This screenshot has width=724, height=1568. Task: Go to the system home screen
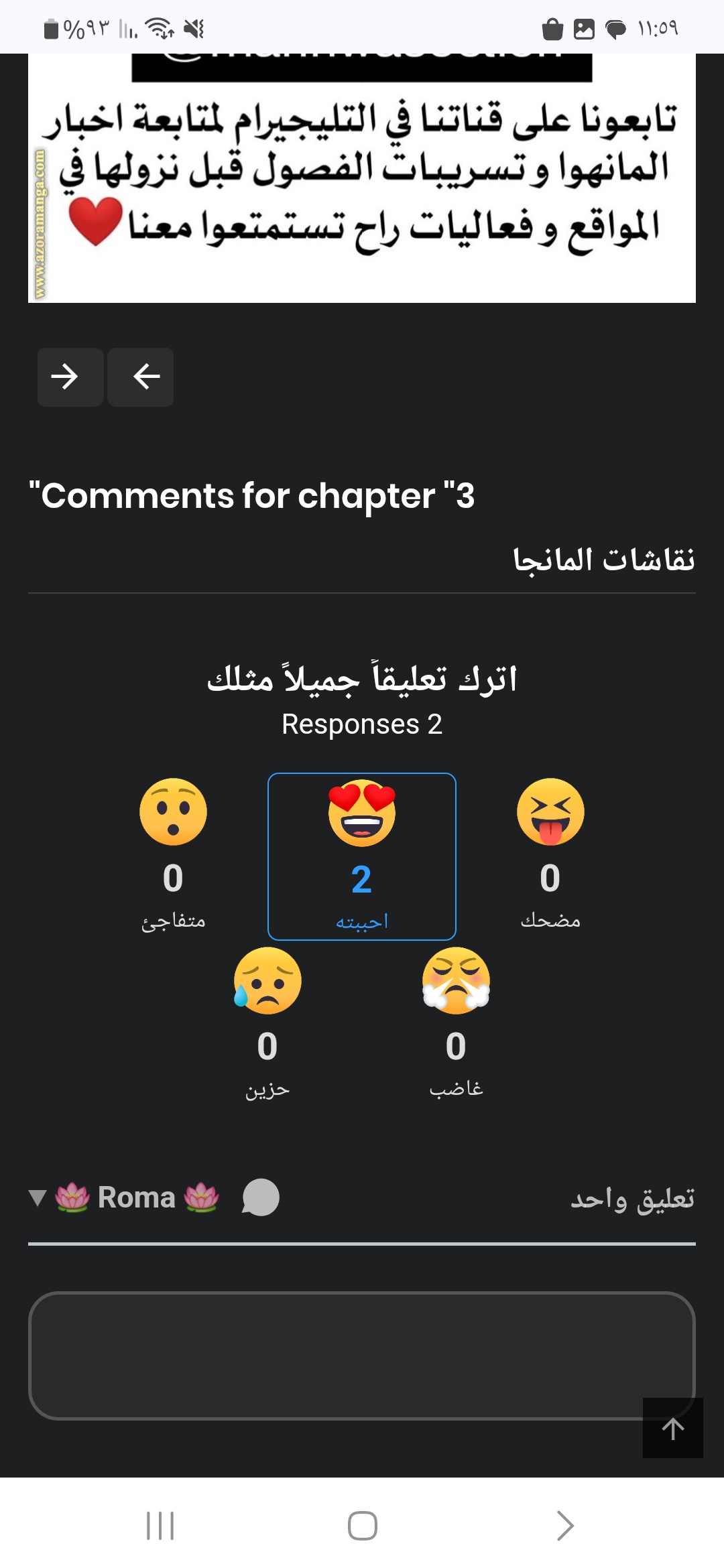tap(362, 1526)
